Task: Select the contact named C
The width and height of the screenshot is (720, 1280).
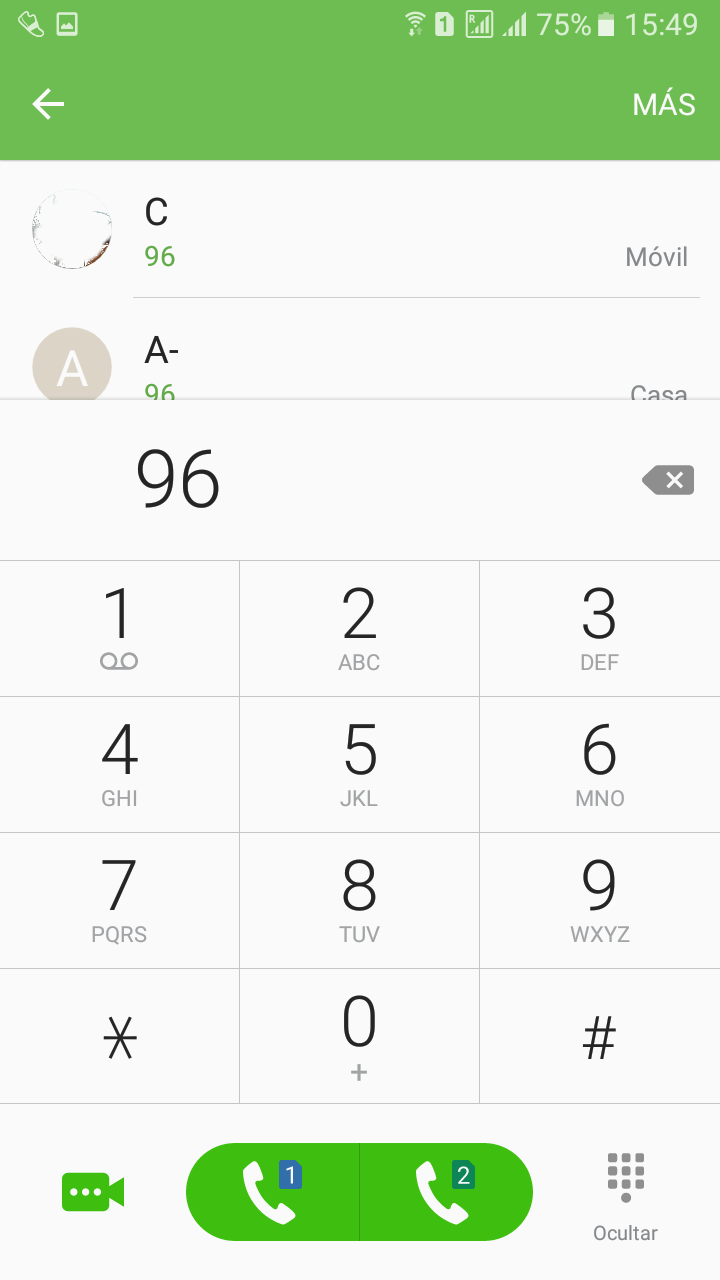Action: click(360, 230)
